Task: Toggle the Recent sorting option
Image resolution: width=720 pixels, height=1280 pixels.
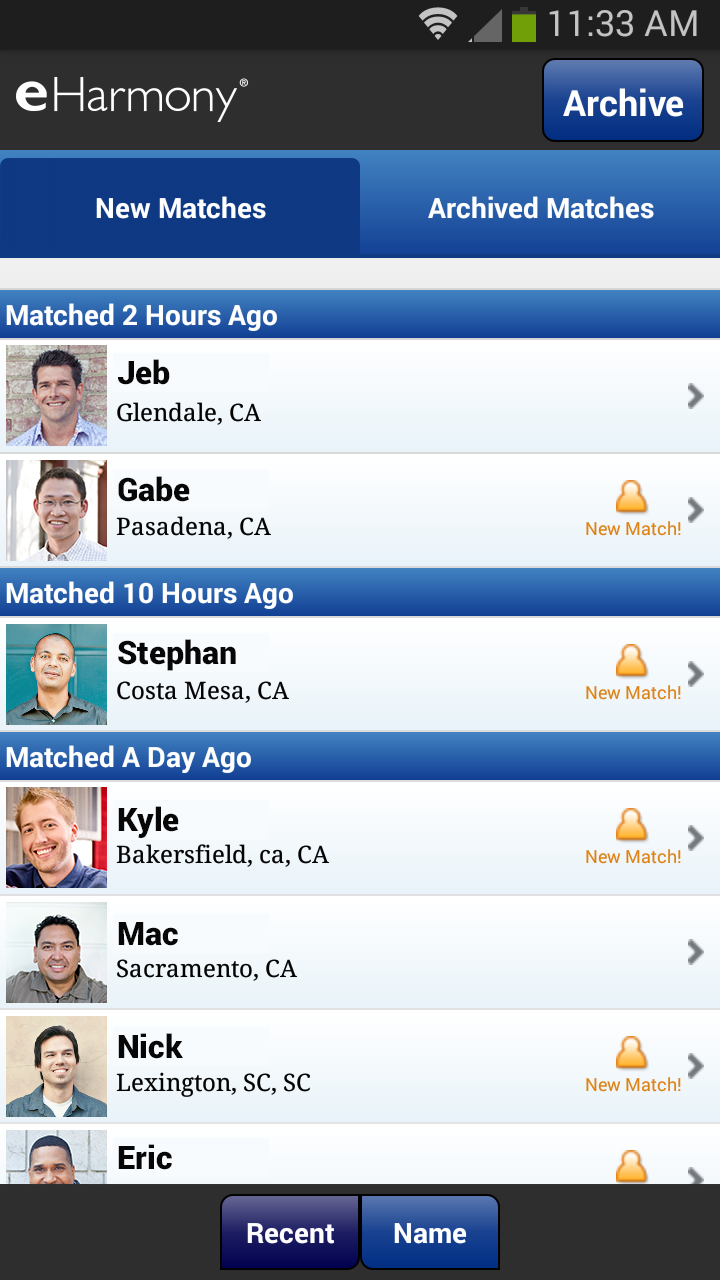Action: 290,1232
